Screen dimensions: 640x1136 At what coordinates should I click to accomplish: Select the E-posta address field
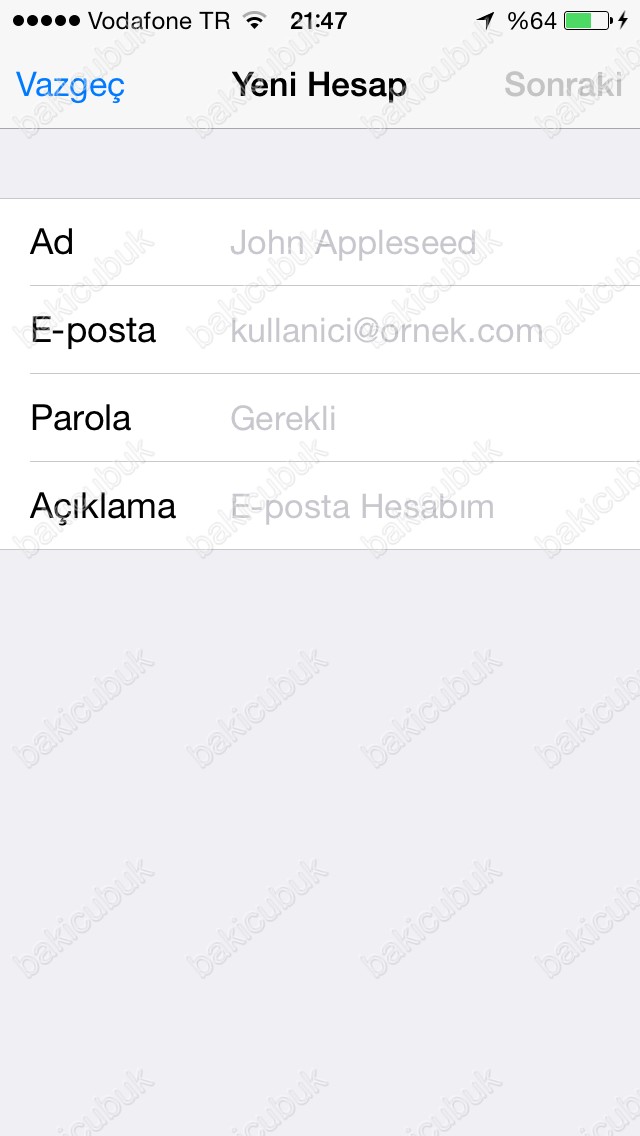420,331
